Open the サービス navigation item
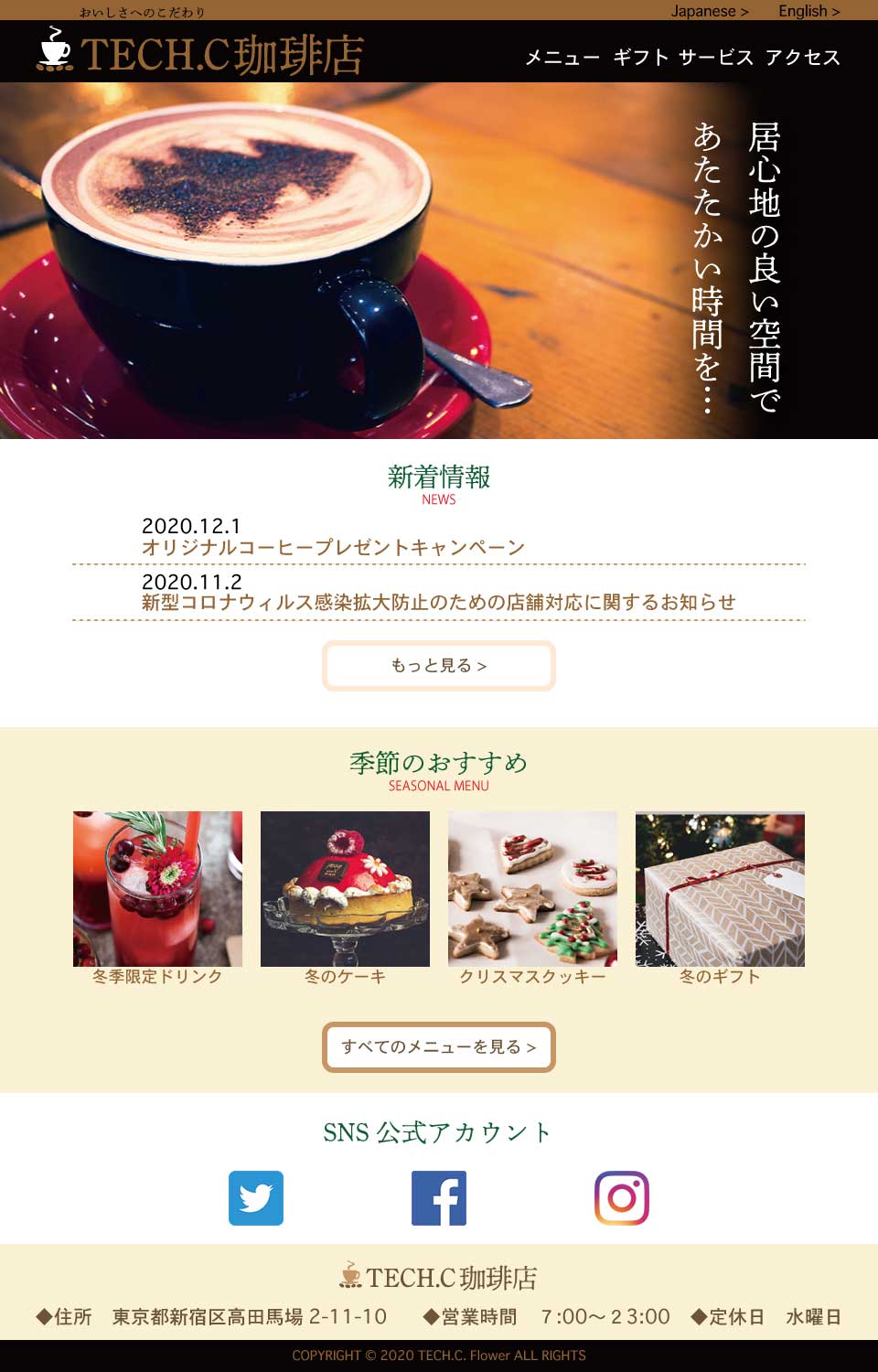The image size is (878, 1372). [716, 58]
